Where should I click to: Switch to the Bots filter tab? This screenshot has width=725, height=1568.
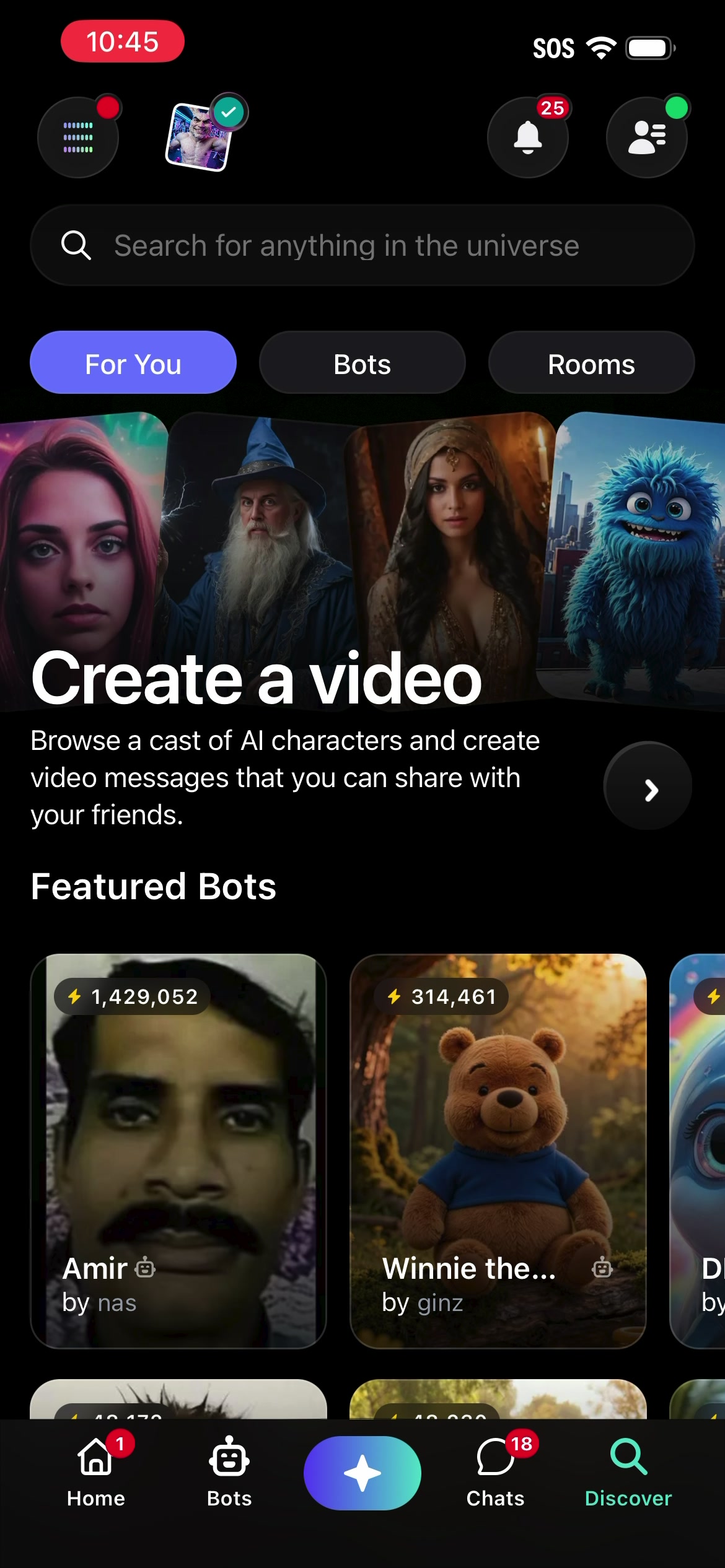click(x=362, y=363)
